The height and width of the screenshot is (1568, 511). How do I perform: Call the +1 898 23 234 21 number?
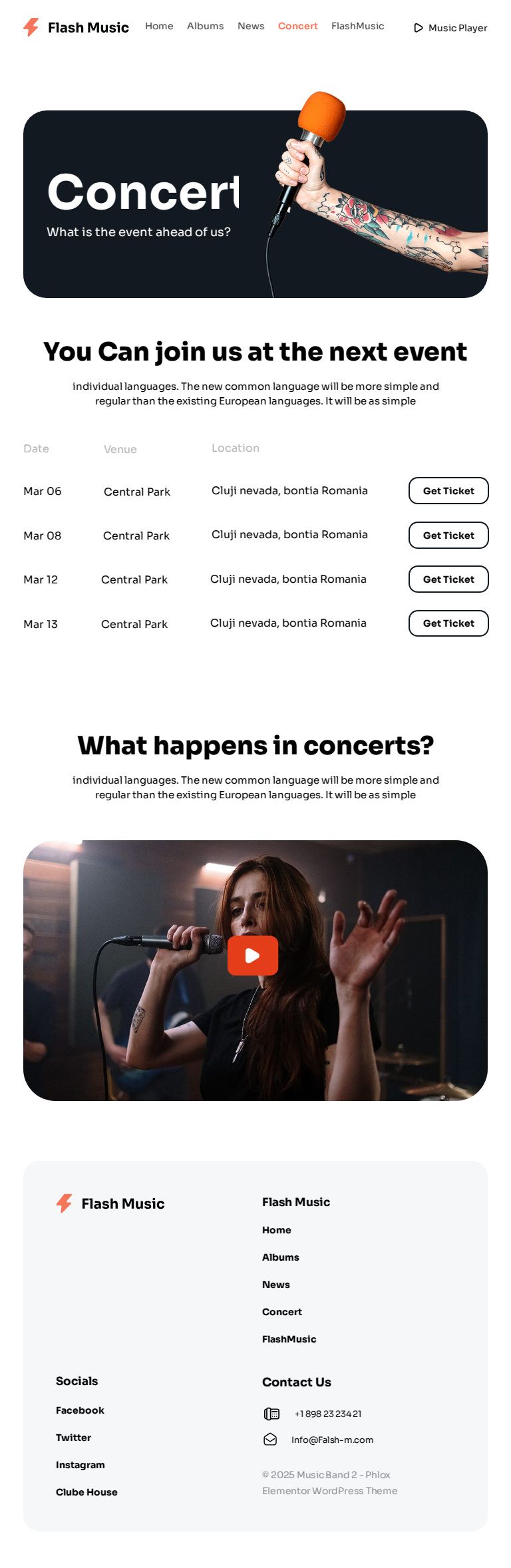point(327,1414)
